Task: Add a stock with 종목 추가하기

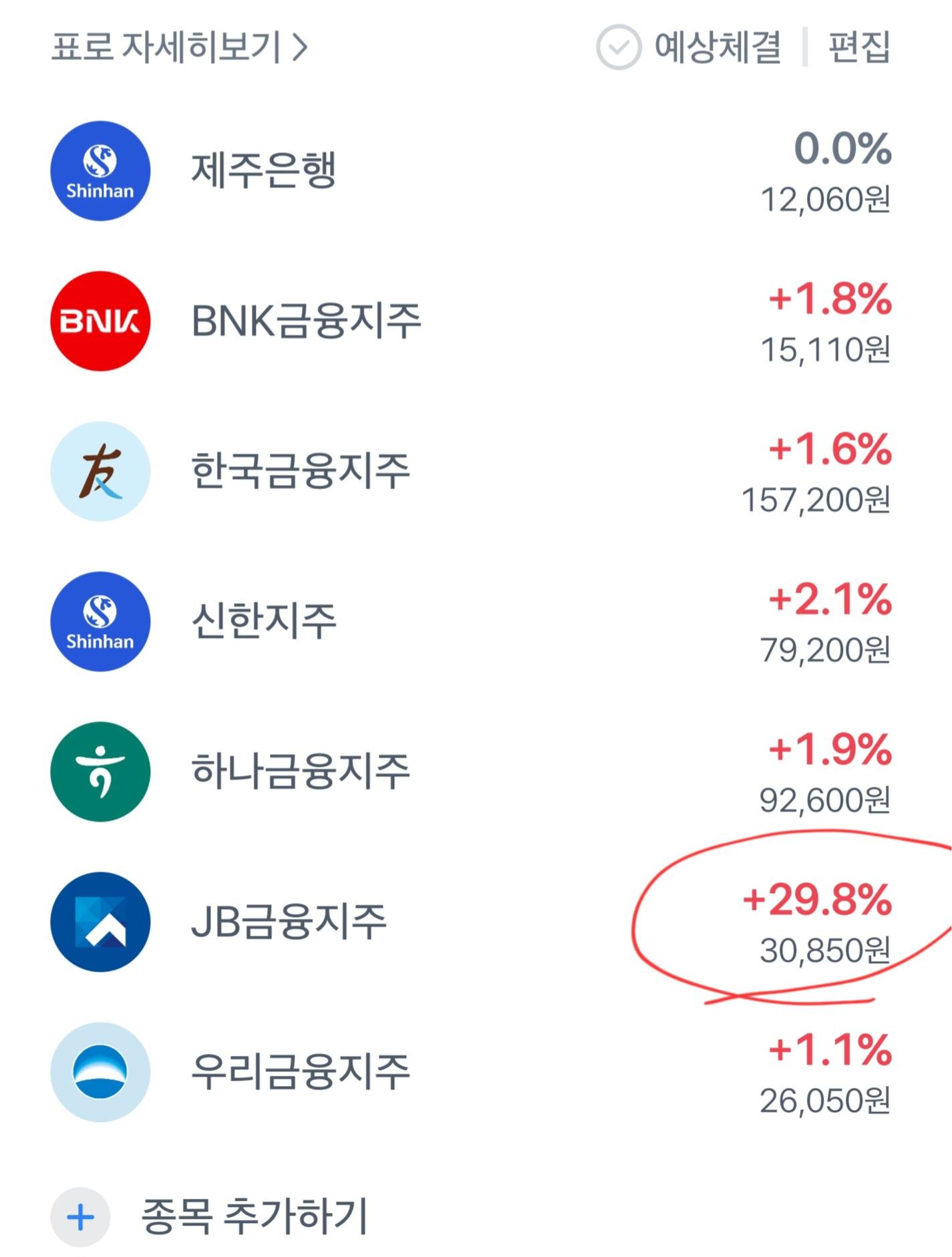Action: tap(254, 1216)
